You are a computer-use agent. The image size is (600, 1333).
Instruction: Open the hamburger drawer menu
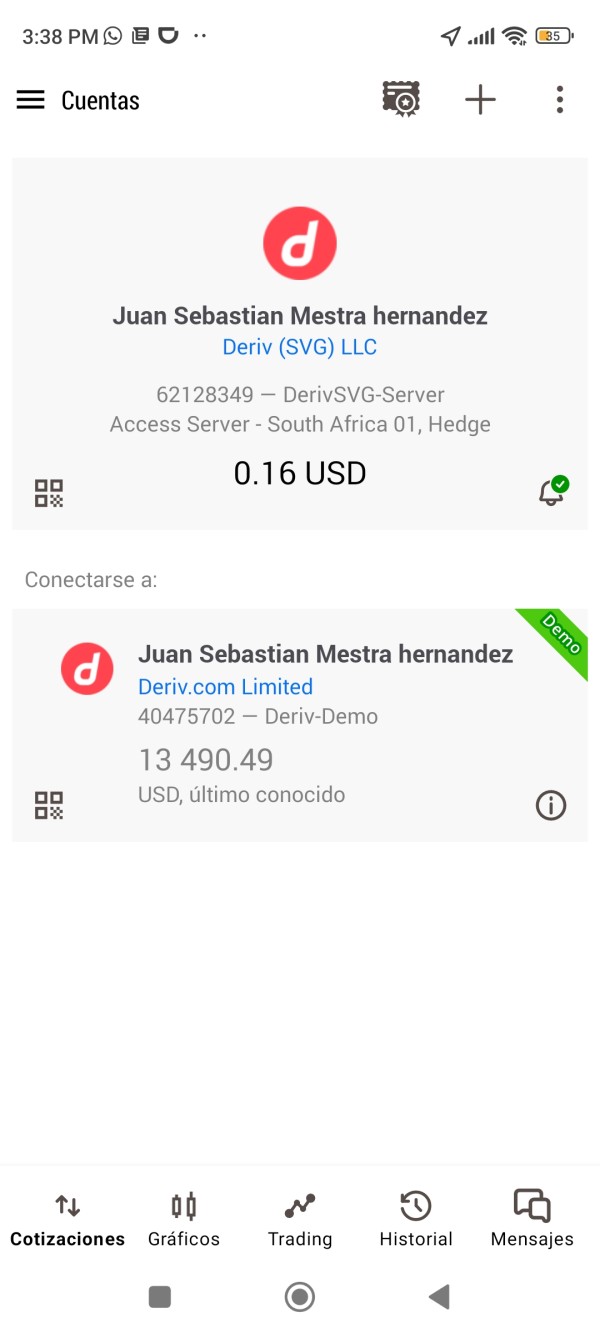coord(31,100)
